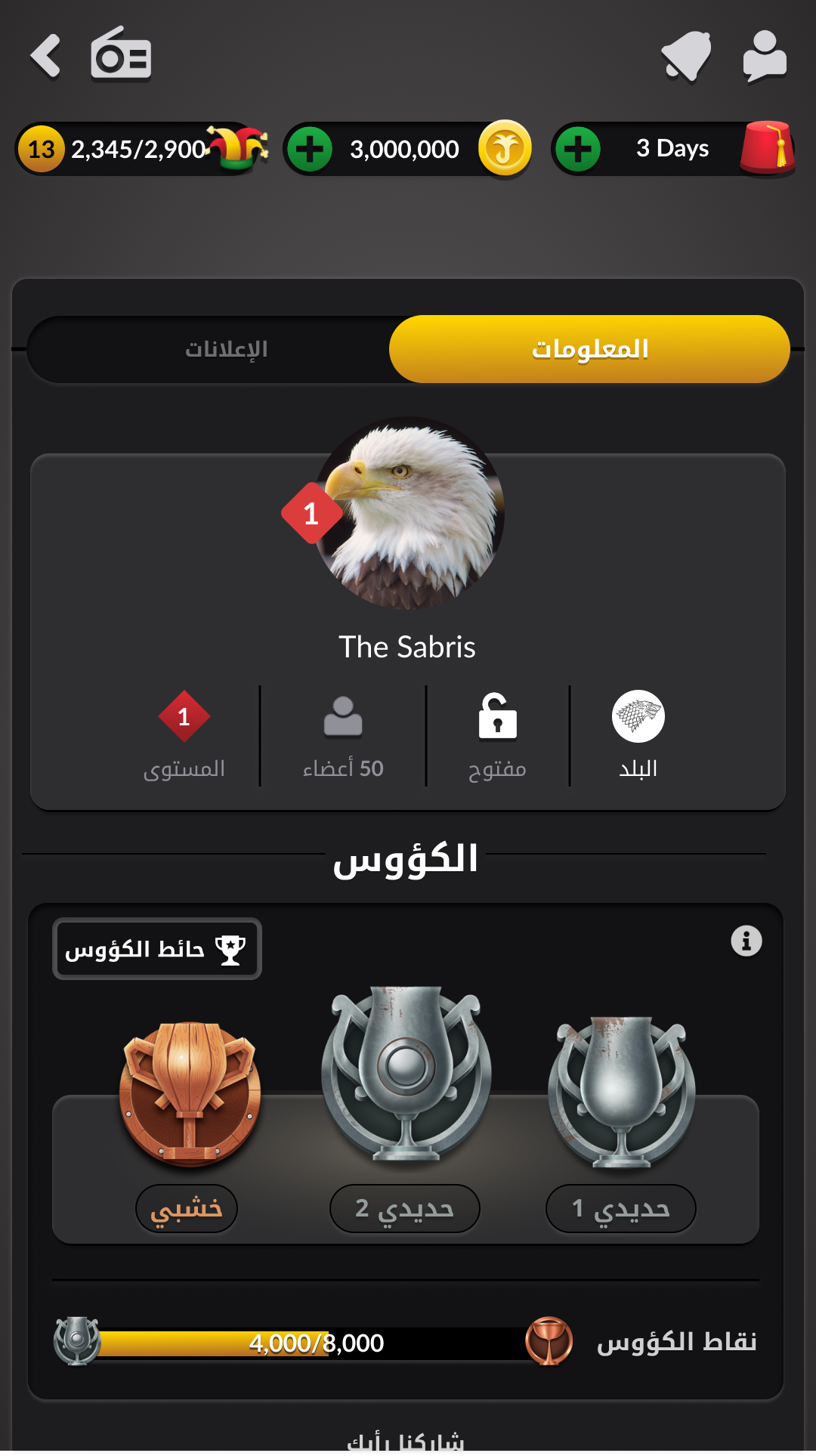Image resolution: width=816 pixels, height=1456 pixels.
Task: Open the radio icon
Action: tap(121, 54)
